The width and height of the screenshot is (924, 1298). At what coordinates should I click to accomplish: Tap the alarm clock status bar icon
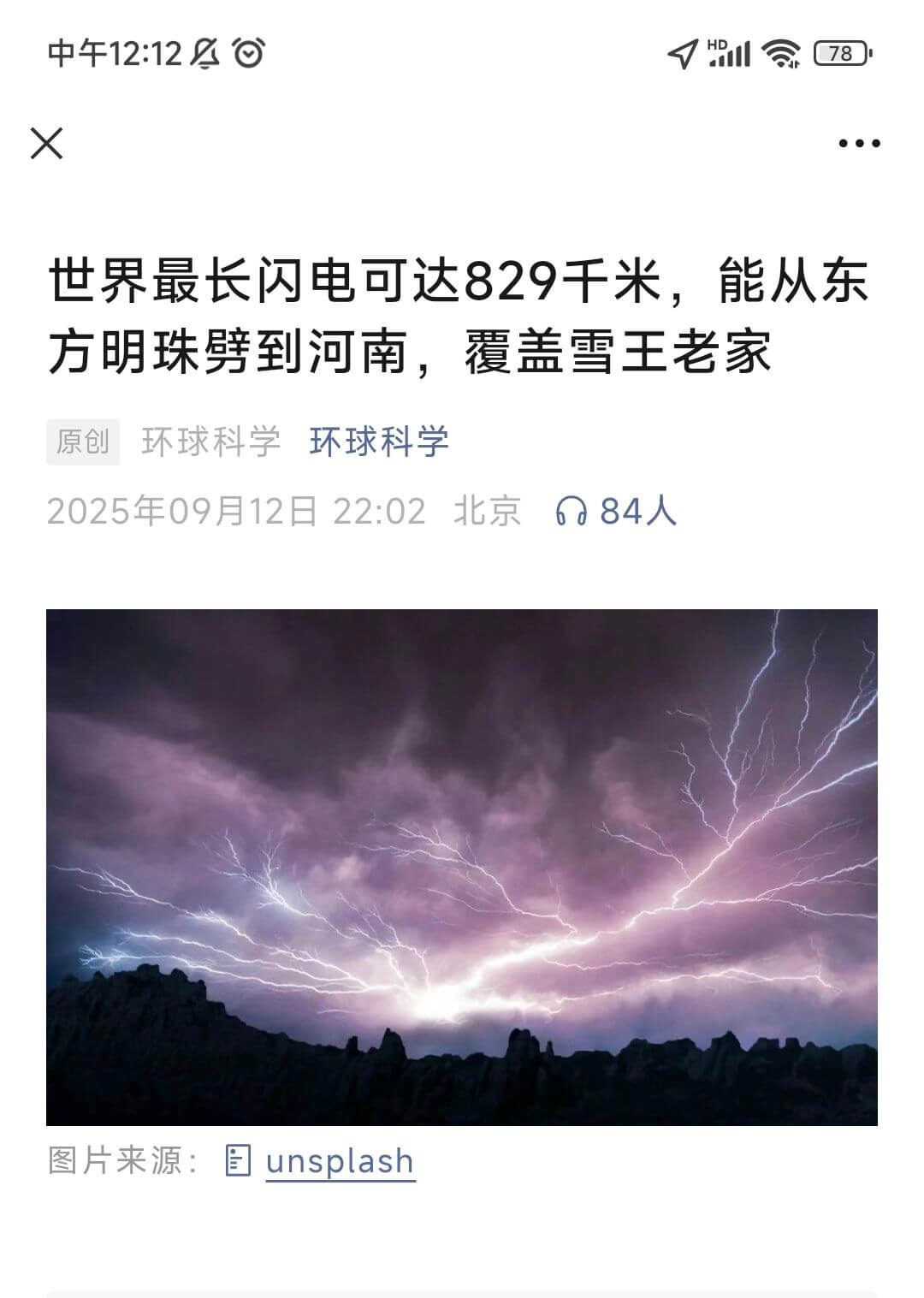click(x=247, y=51)
